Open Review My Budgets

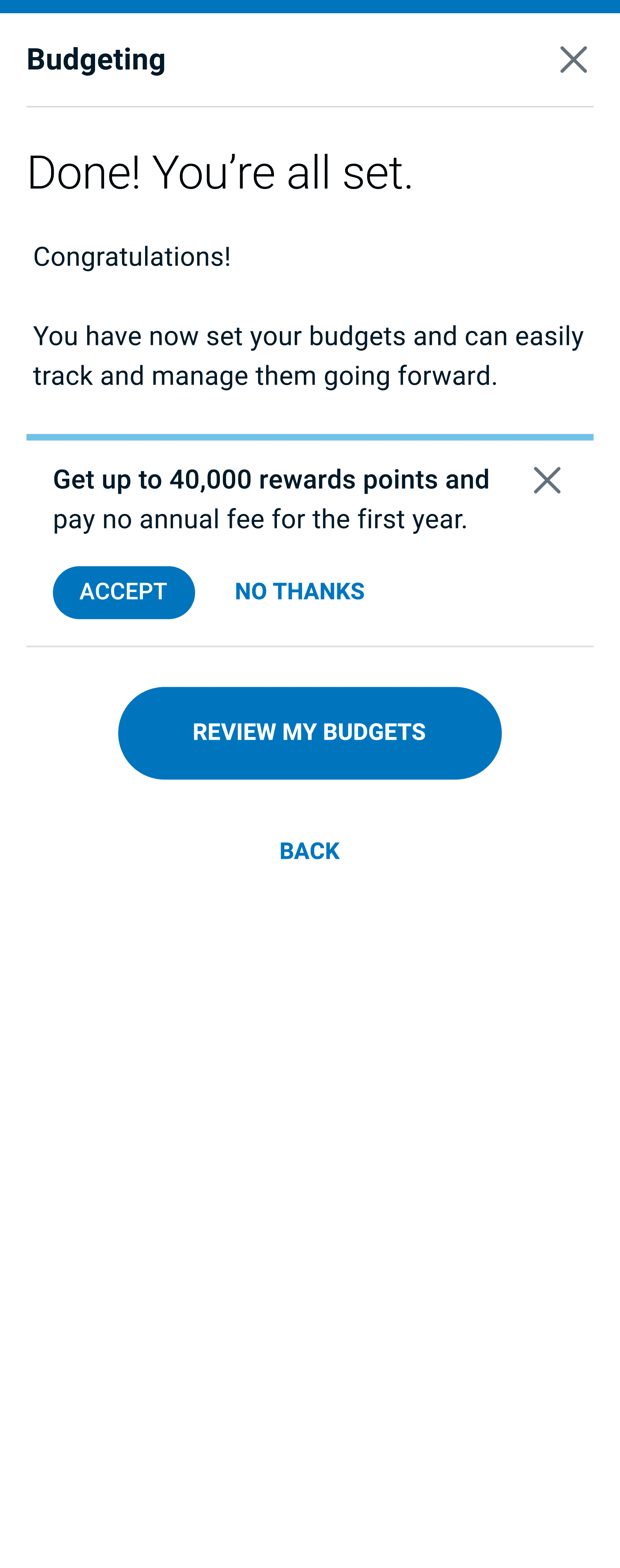click(310, 733)
